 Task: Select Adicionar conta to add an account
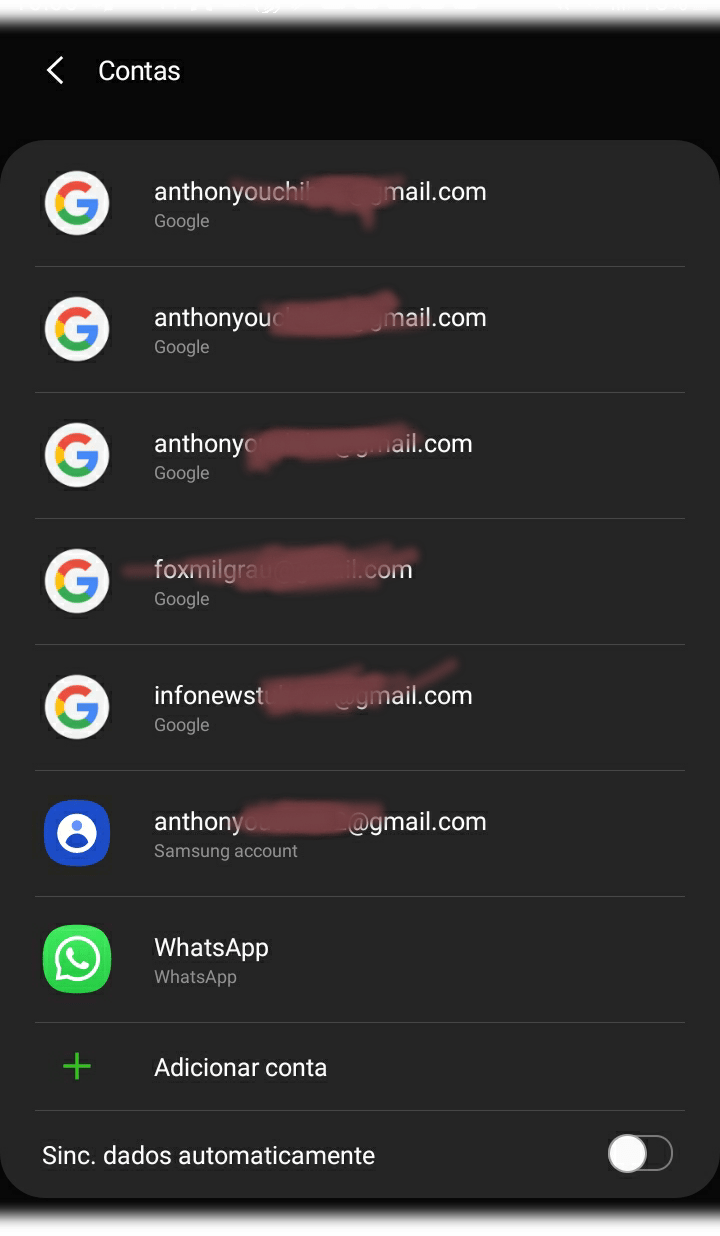pyautogui.click(x=240, y=1067)
